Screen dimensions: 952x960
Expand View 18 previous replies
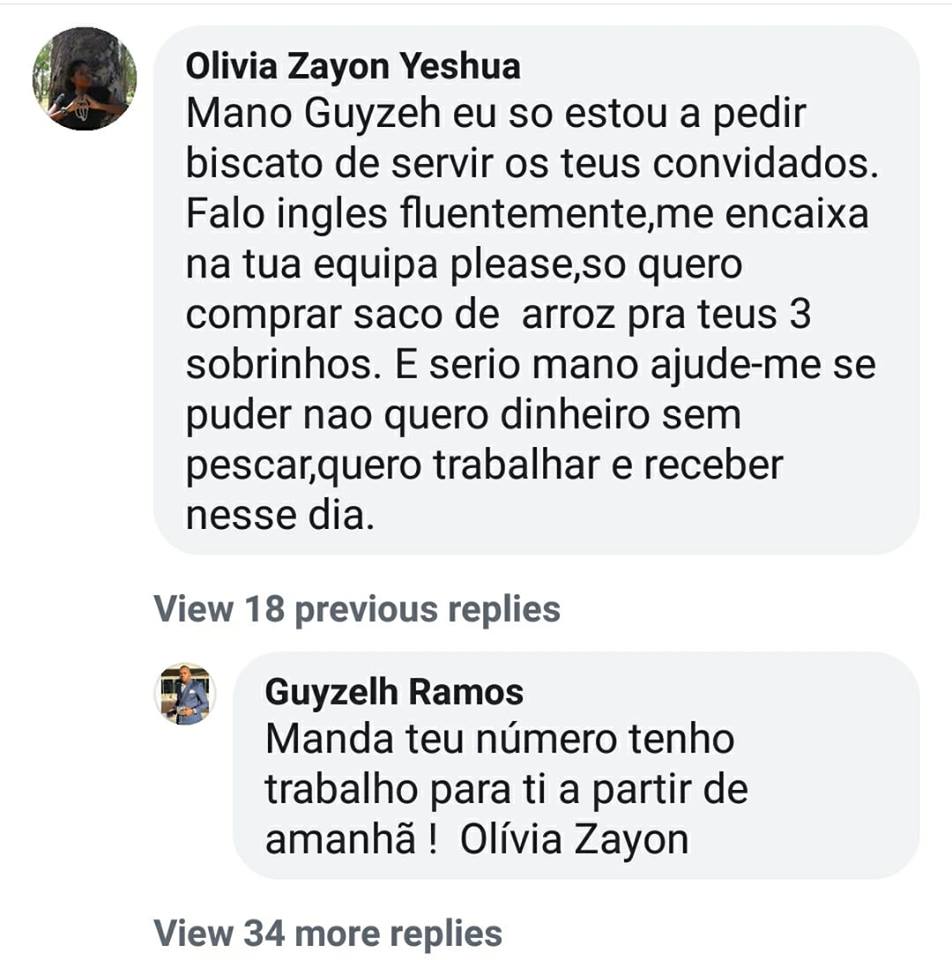[357, 608]
